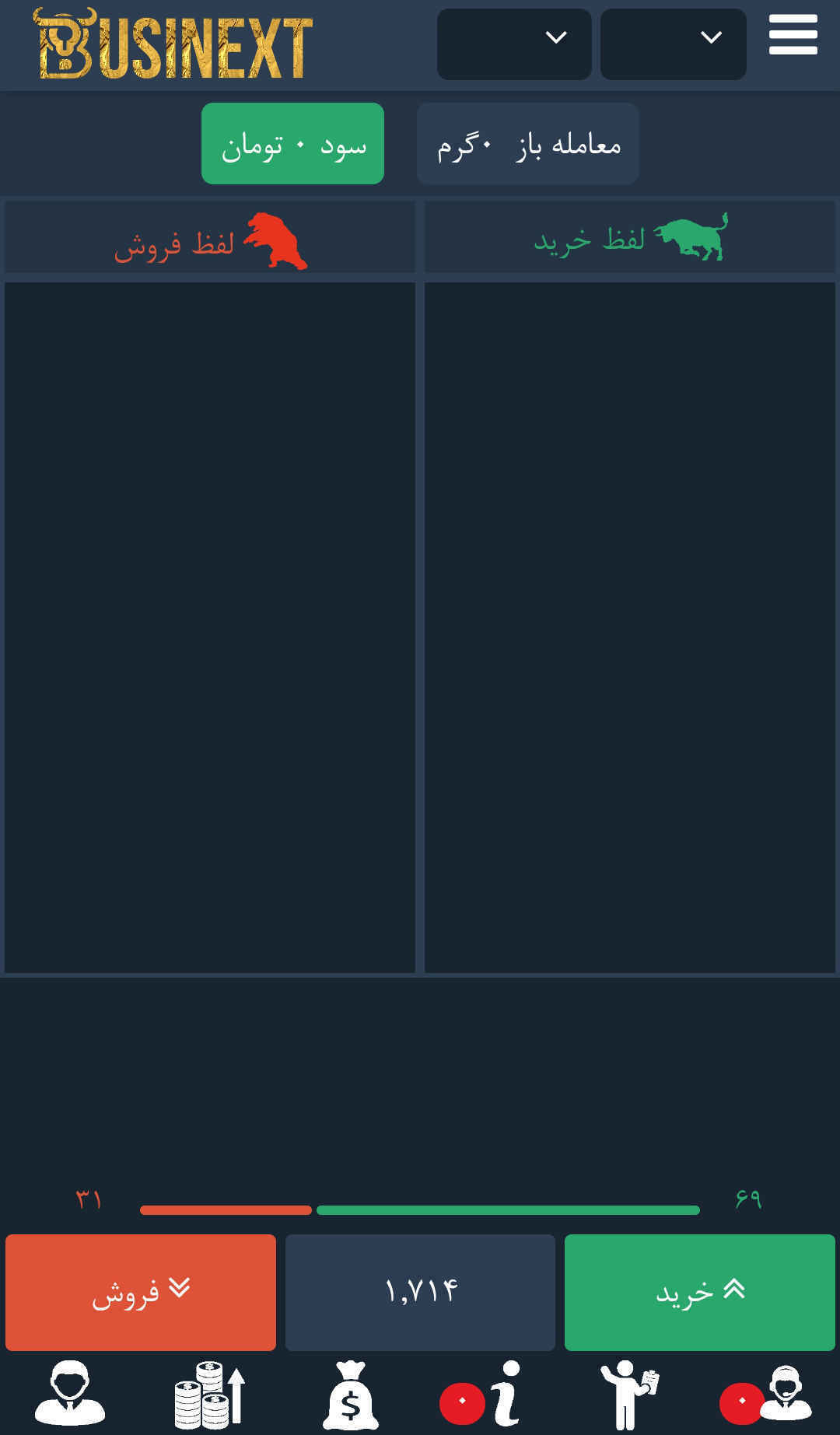The image size is (840, 1435).
Task: Tap the سود ۰ تومان profit chip
Action: [292, 144]
